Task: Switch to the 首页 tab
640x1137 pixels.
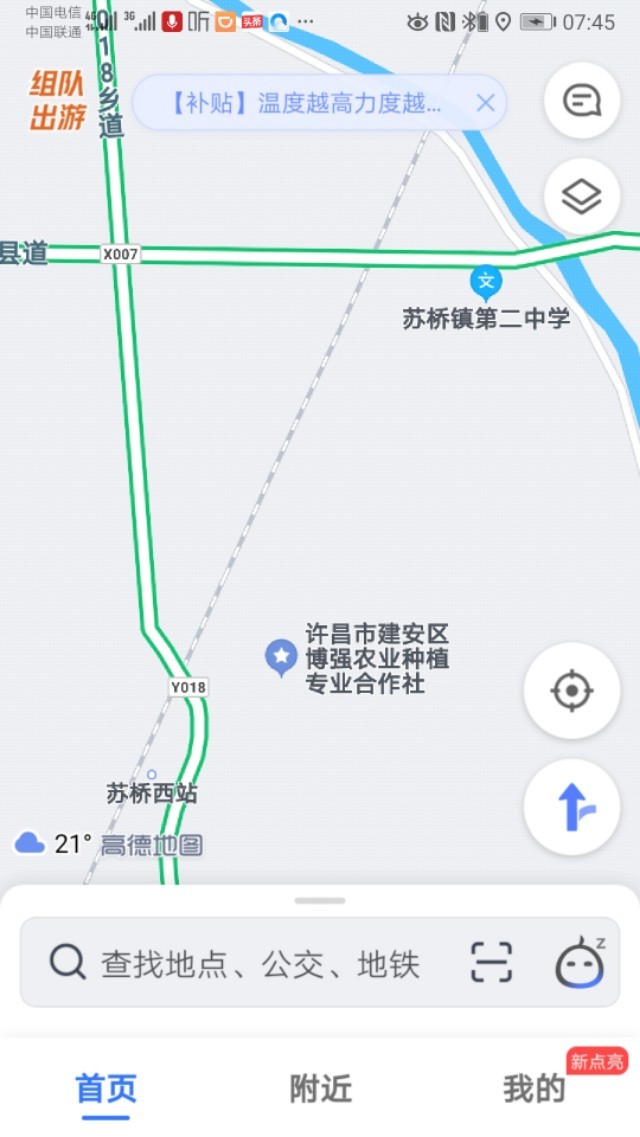Action: click(x=106, y=1089)
